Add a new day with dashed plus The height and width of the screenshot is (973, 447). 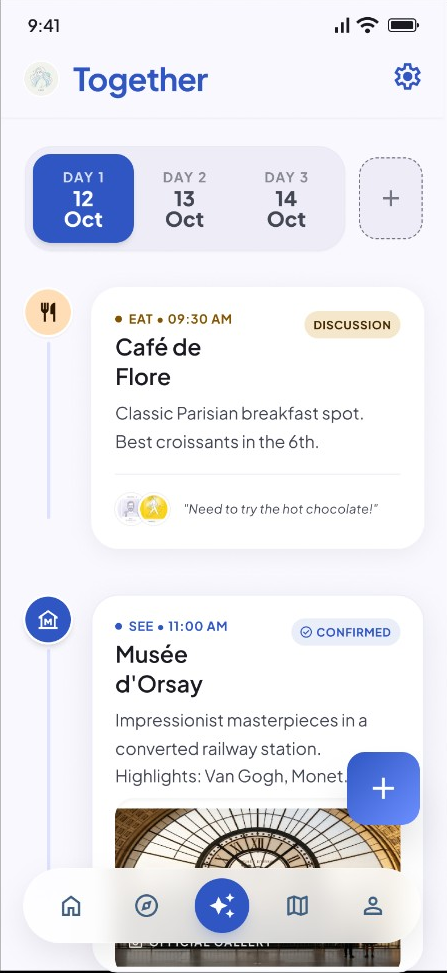(391, 199)
